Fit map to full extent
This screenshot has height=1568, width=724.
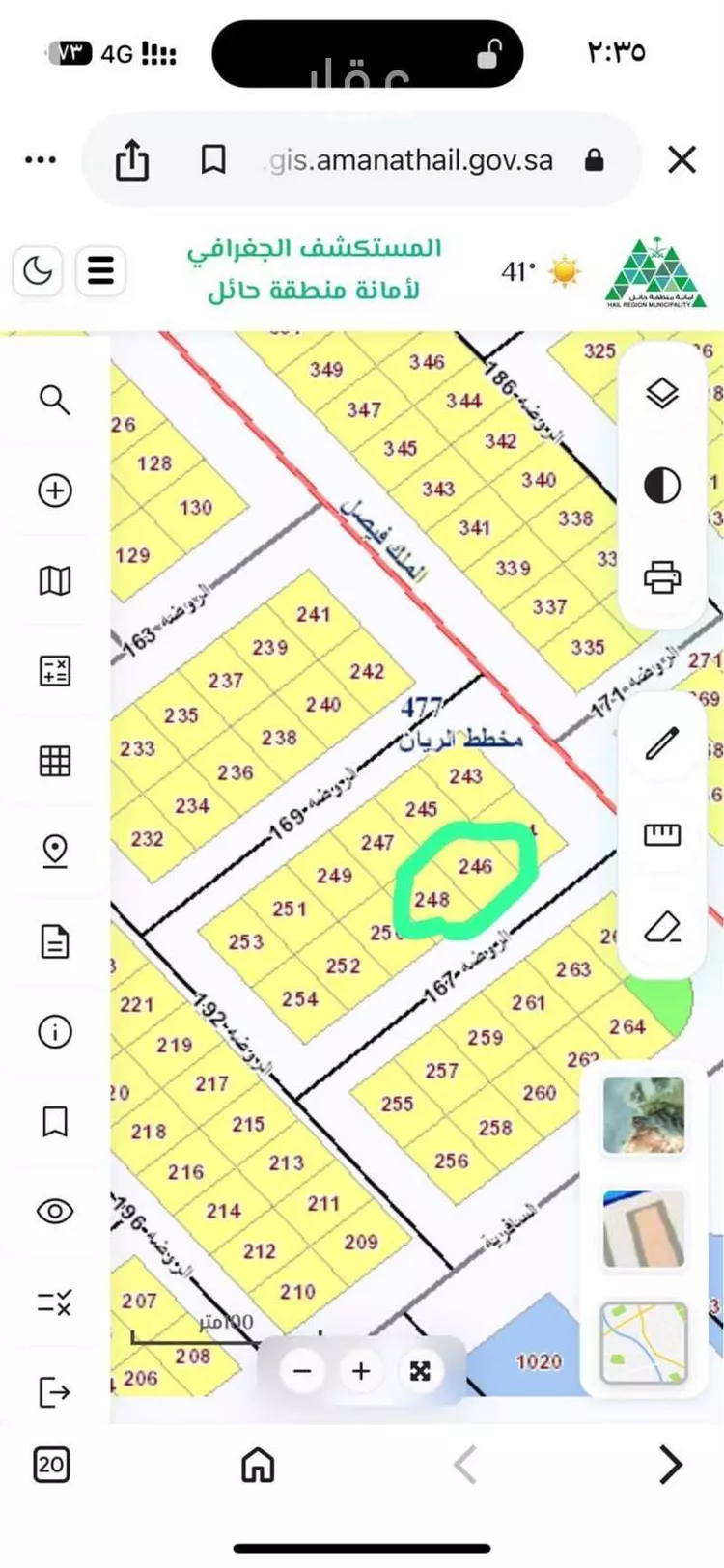click(x=420, y=1370)
